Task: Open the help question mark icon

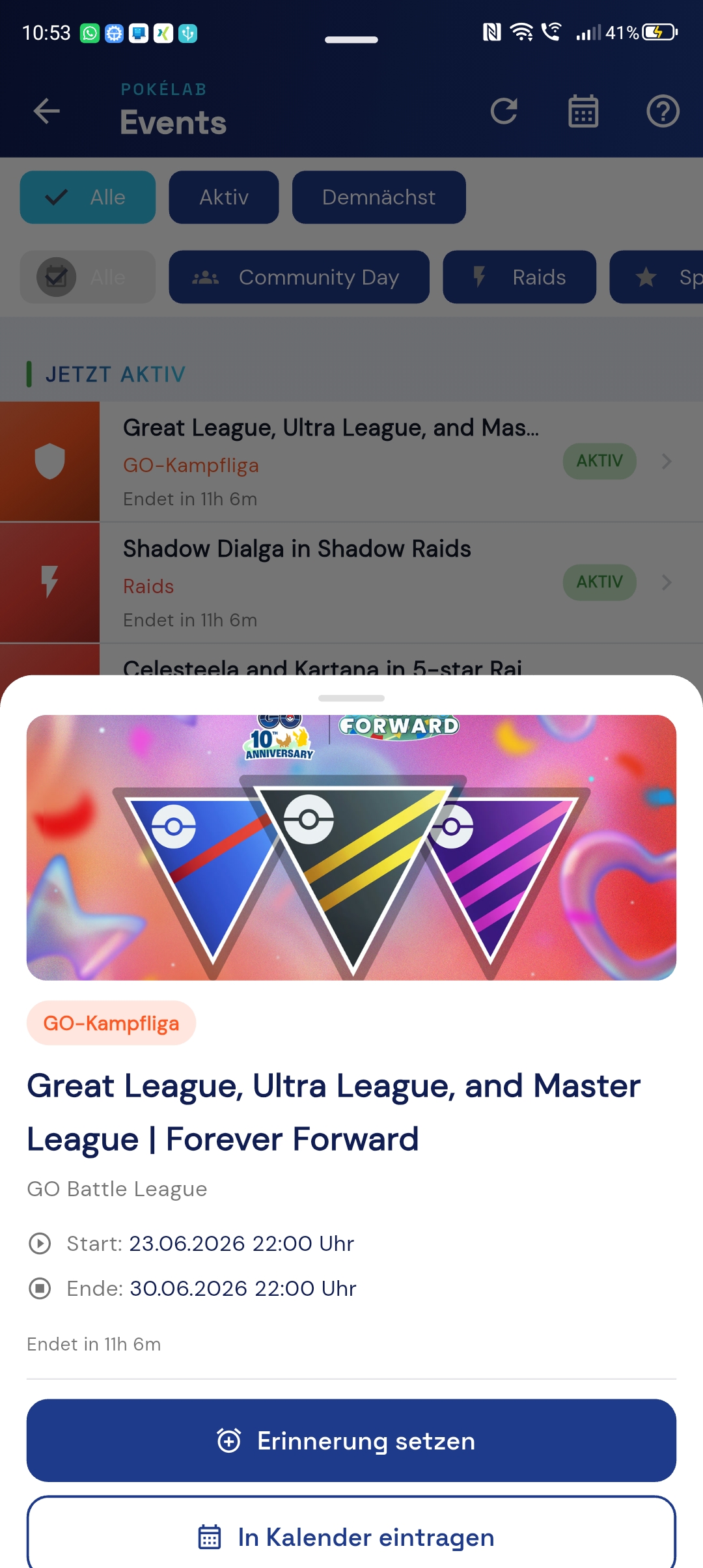Action: tap(663, 111)
